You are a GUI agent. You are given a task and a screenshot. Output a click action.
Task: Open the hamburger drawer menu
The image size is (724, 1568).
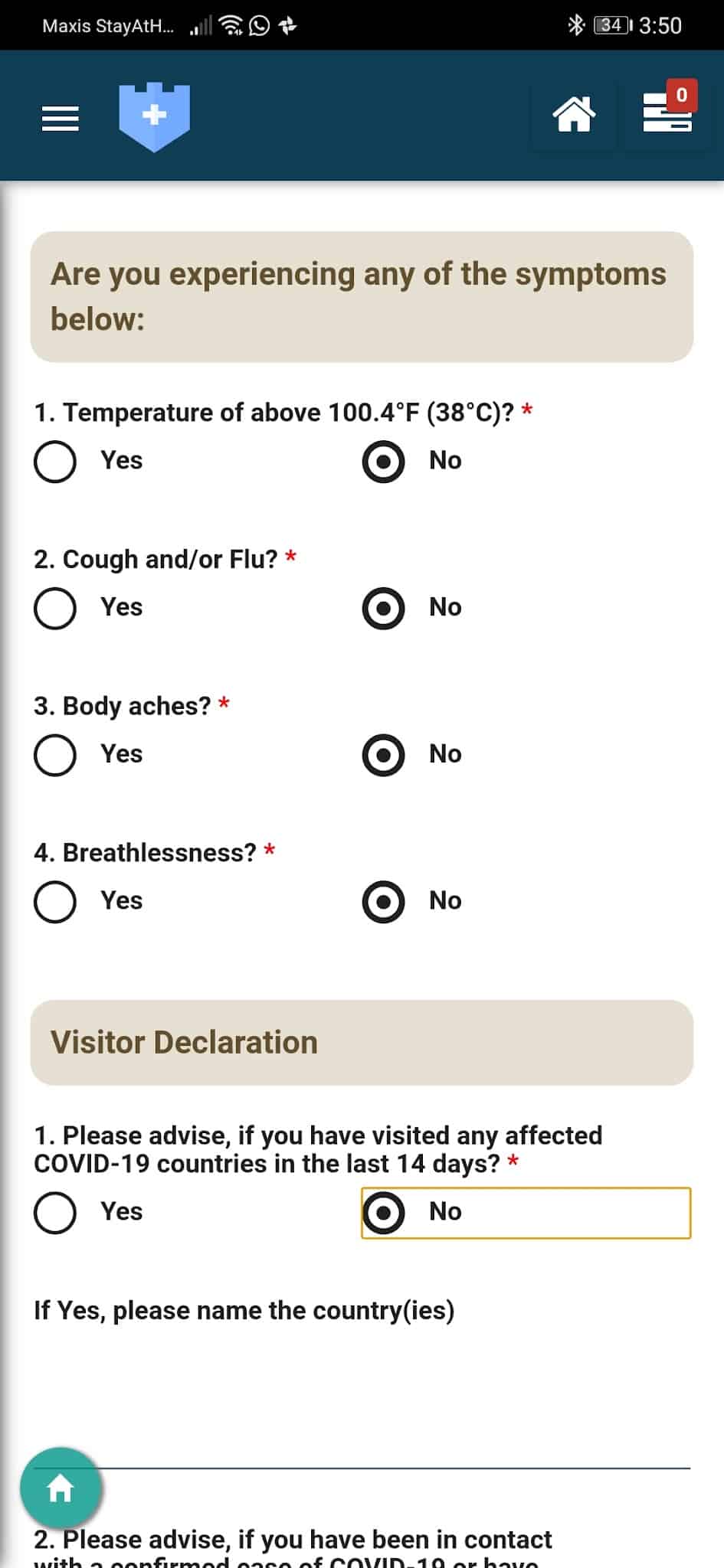[60, 119]
